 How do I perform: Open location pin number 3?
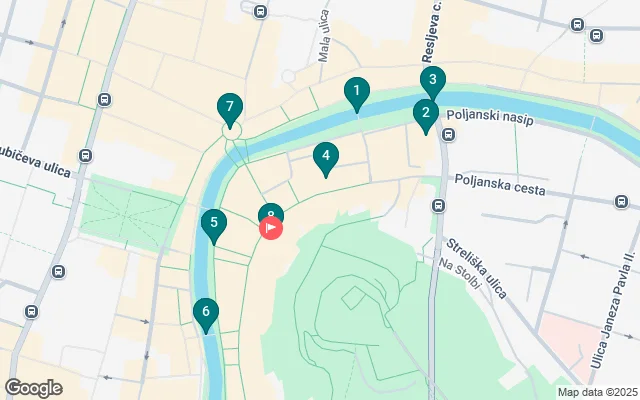click(x=432, y=81)
